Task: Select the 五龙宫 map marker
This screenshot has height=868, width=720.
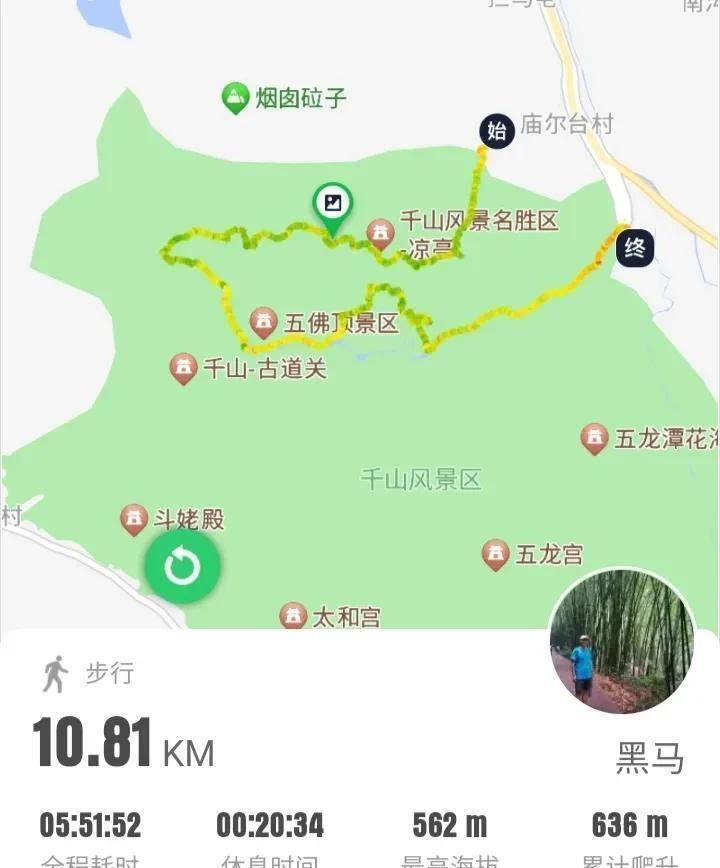Action: [495, 553]
